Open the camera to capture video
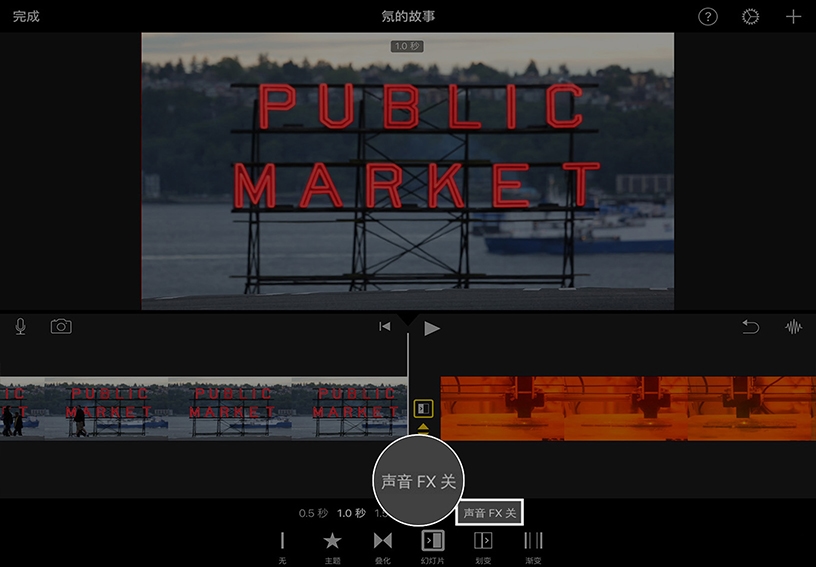 click(61, 327)
